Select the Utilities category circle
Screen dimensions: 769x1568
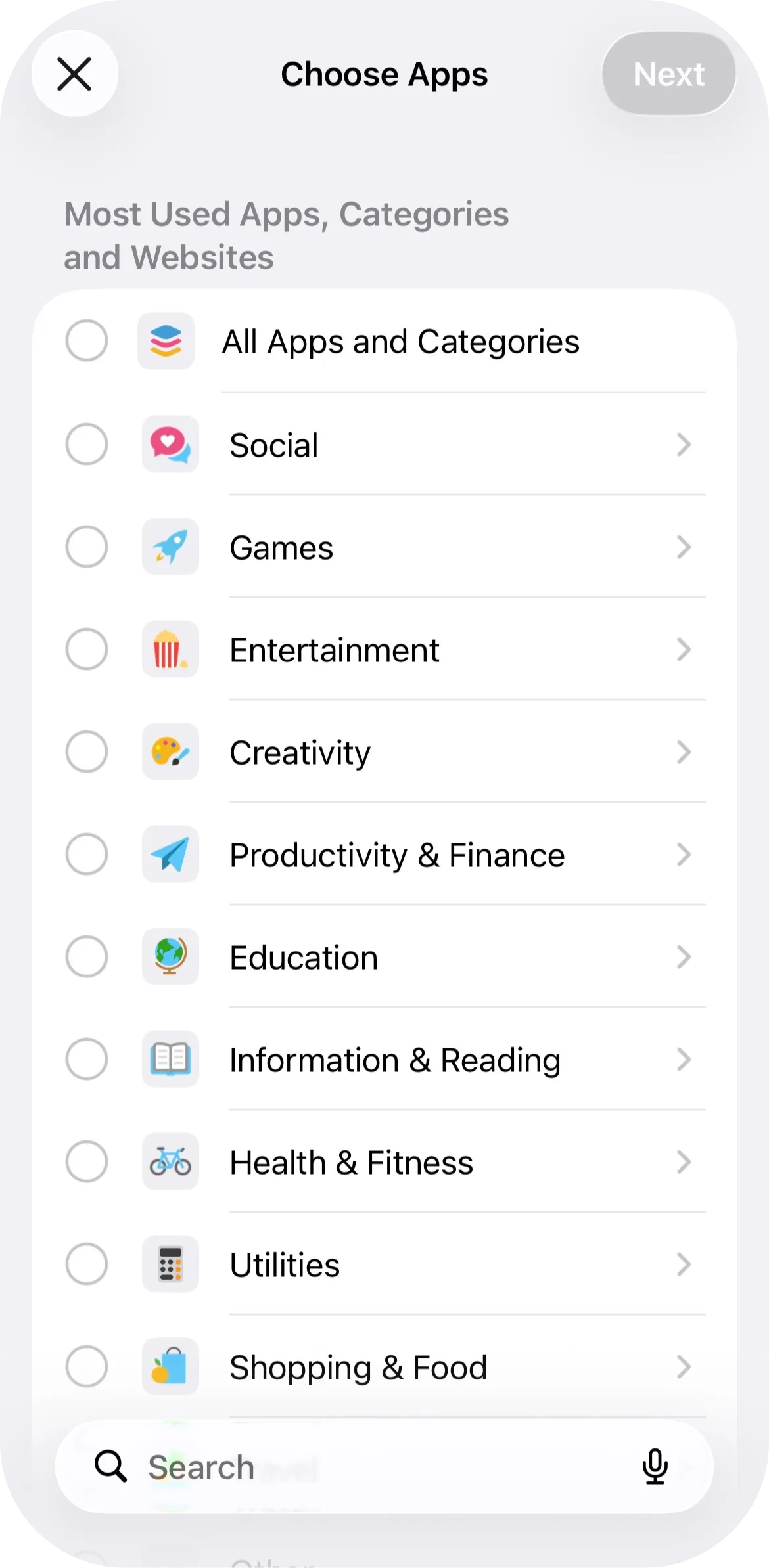point(87,1265)
